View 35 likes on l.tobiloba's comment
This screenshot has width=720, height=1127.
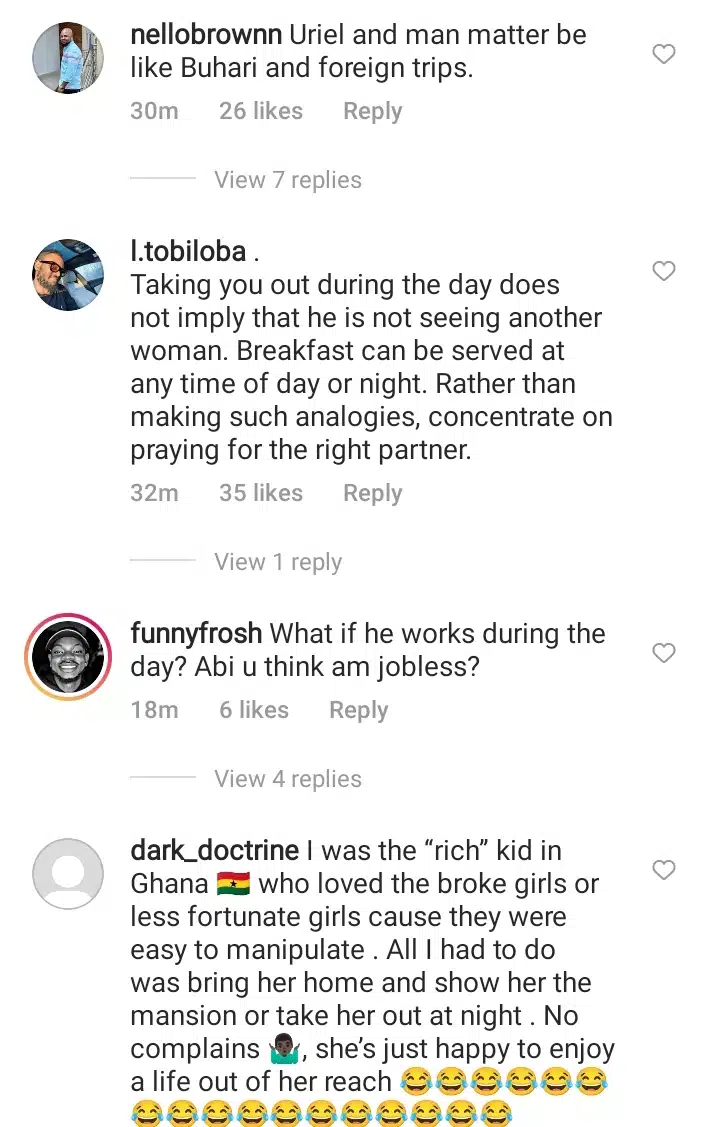(x=260, y=493)
